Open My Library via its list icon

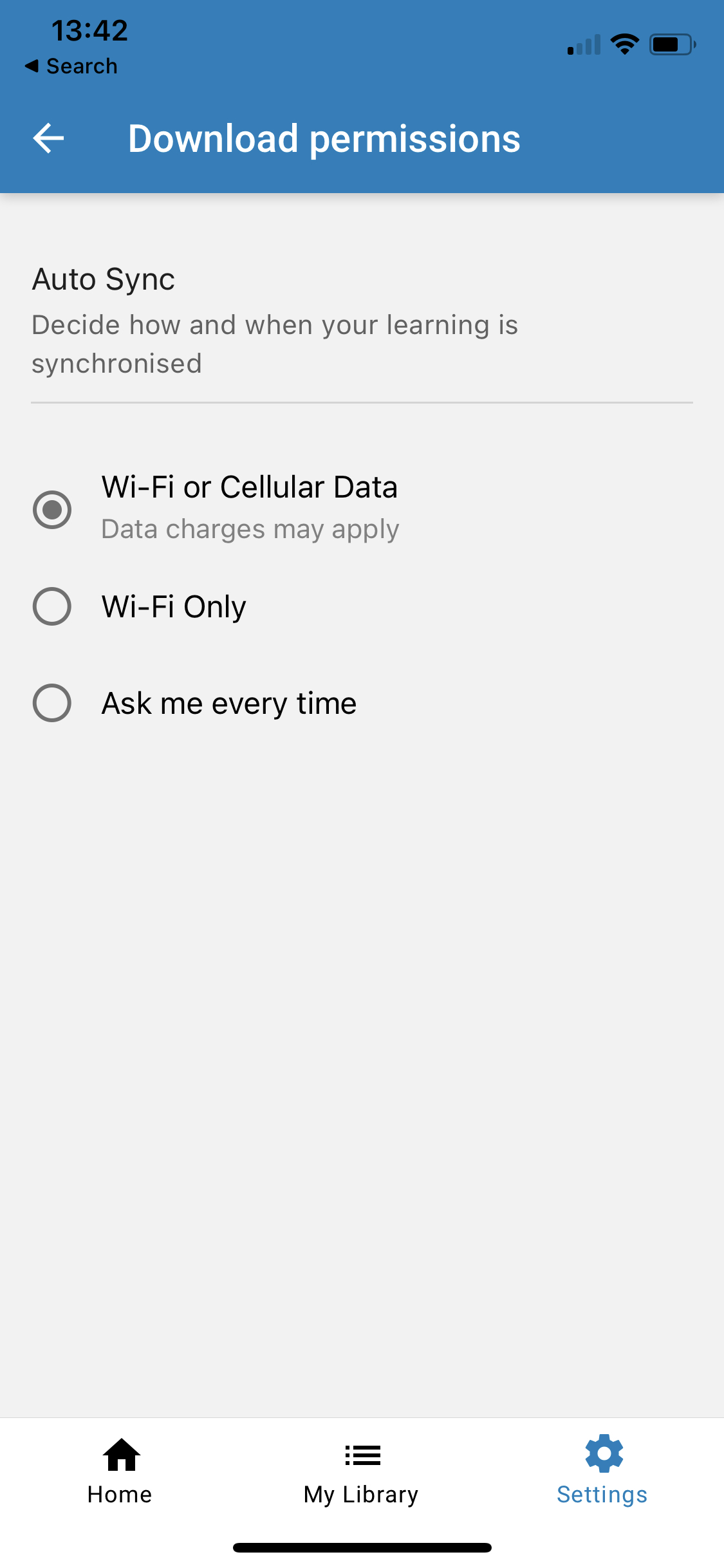click(x=362, y=1455)
